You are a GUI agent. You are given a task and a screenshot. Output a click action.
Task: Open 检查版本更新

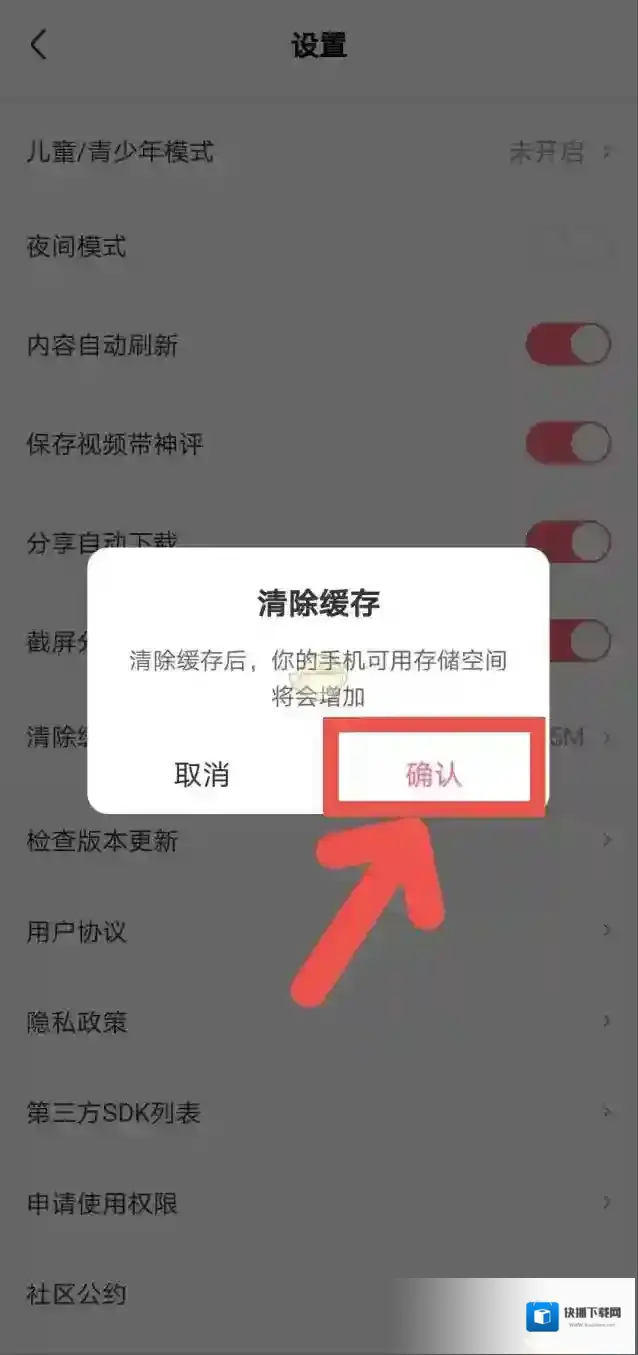[x=319, y=841]
